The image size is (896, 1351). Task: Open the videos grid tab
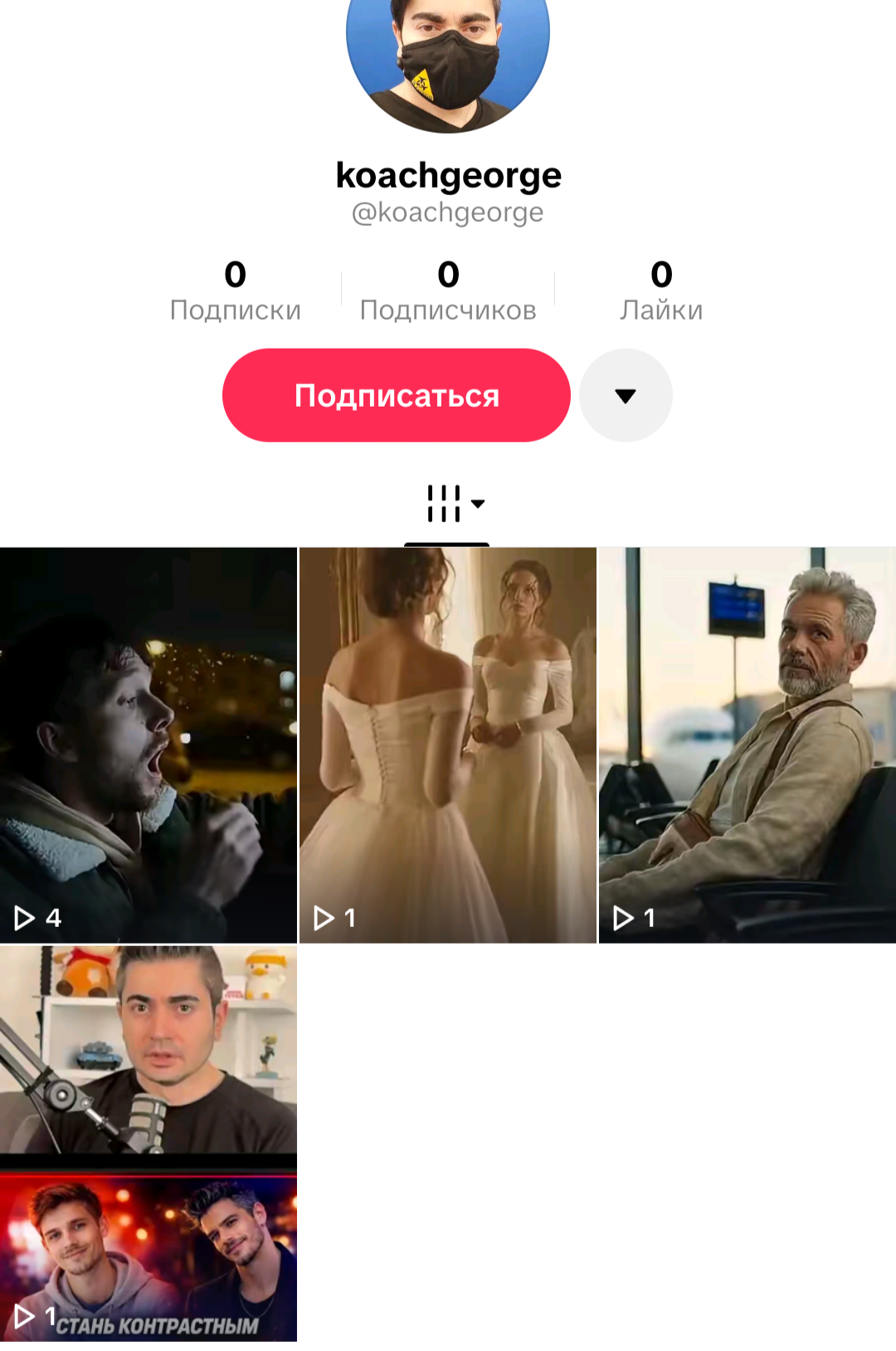[446, 504]
